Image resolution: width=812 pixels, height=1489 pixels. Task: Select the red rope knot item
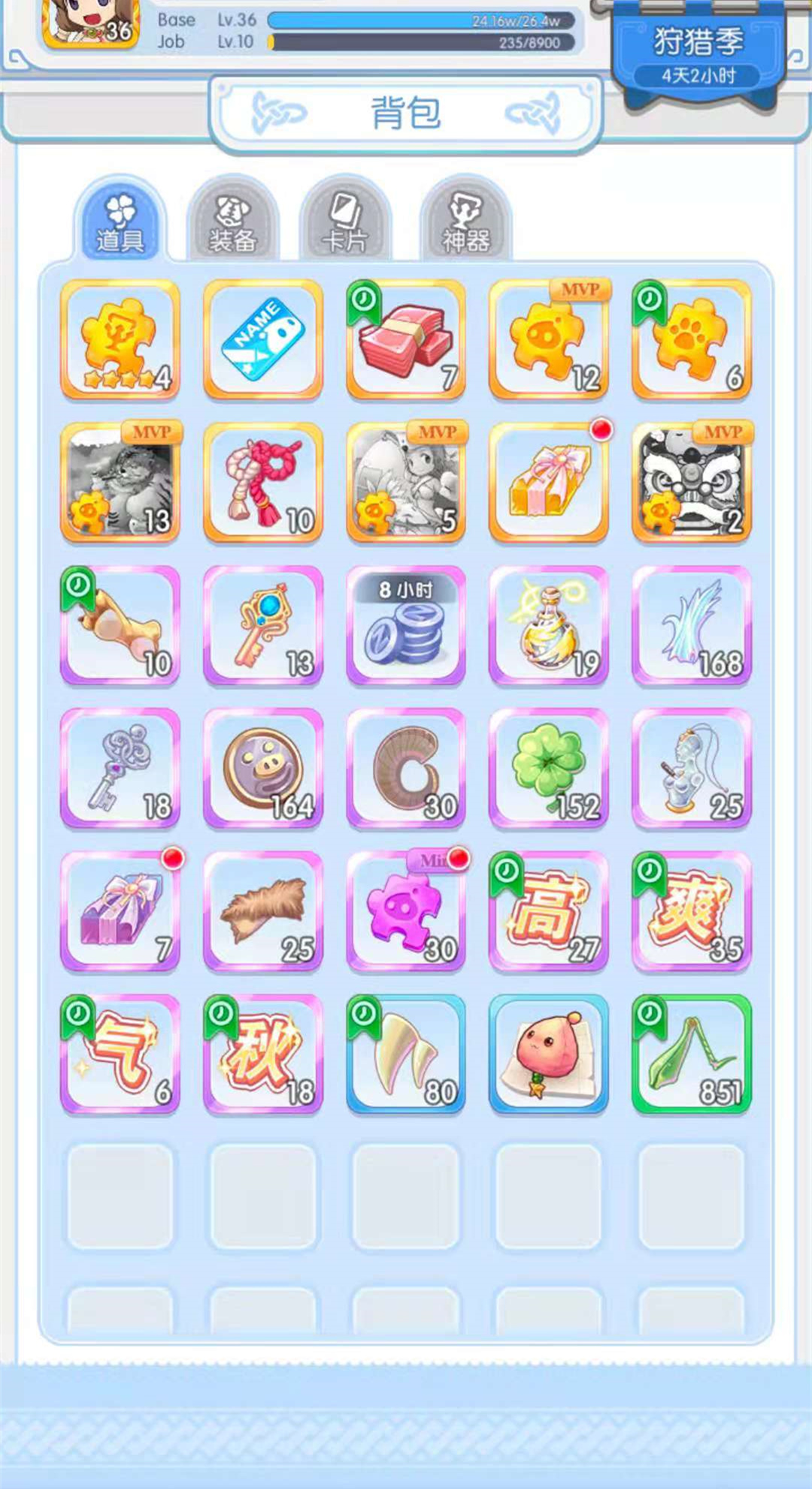pos(263,482)
